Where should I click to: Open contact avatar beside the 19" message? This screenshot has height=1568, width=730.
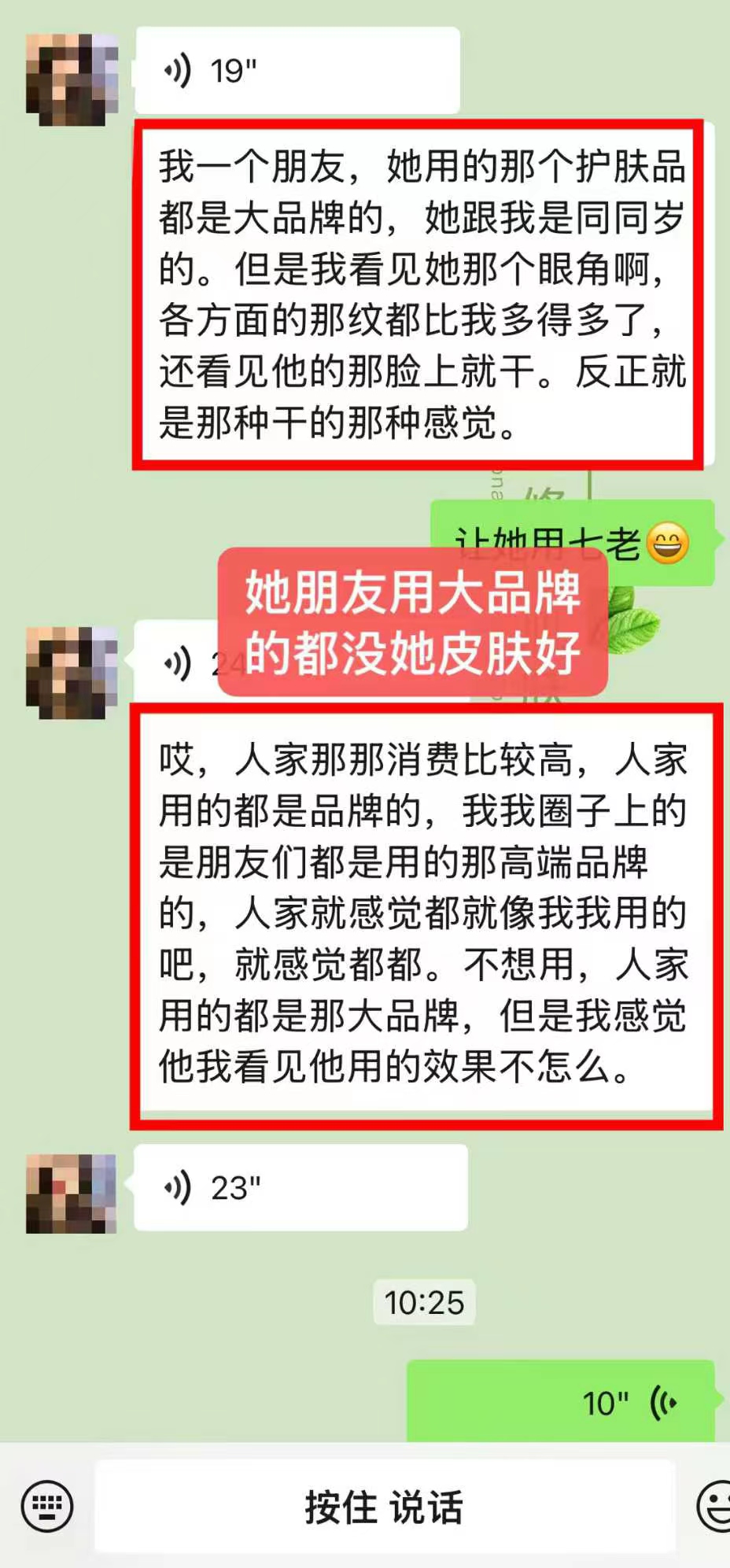72,79
